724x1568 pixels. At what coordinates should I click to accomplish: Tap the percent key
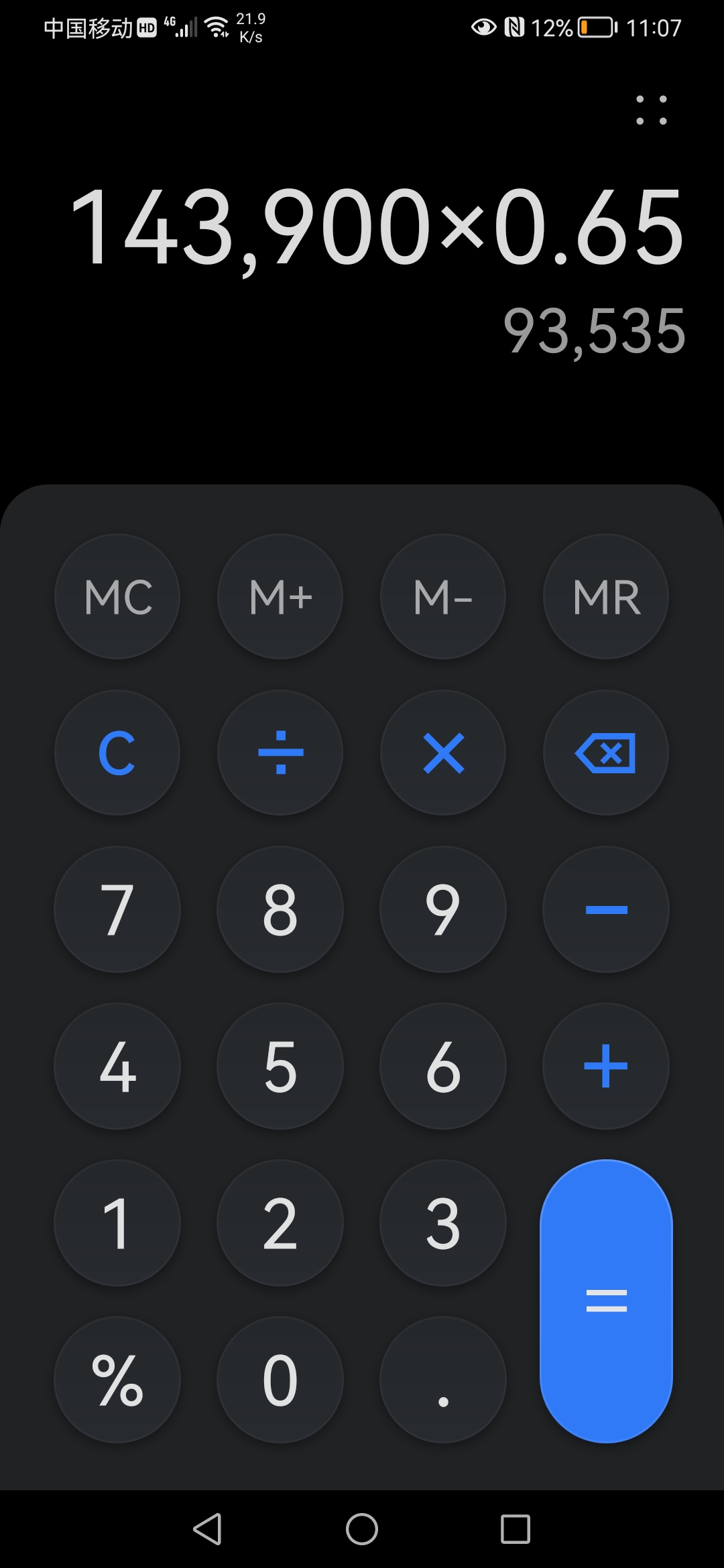[117, 1380]
